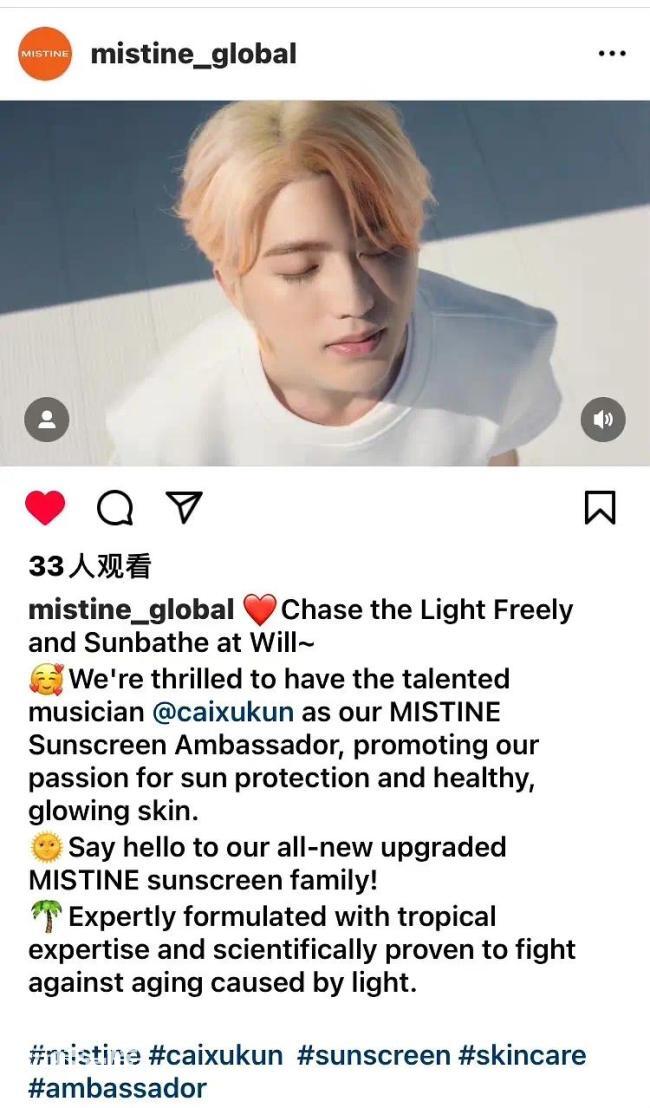650x1108 pixels.
Task: Open the #skincare hashtag
Action: tap(522, 1056)
